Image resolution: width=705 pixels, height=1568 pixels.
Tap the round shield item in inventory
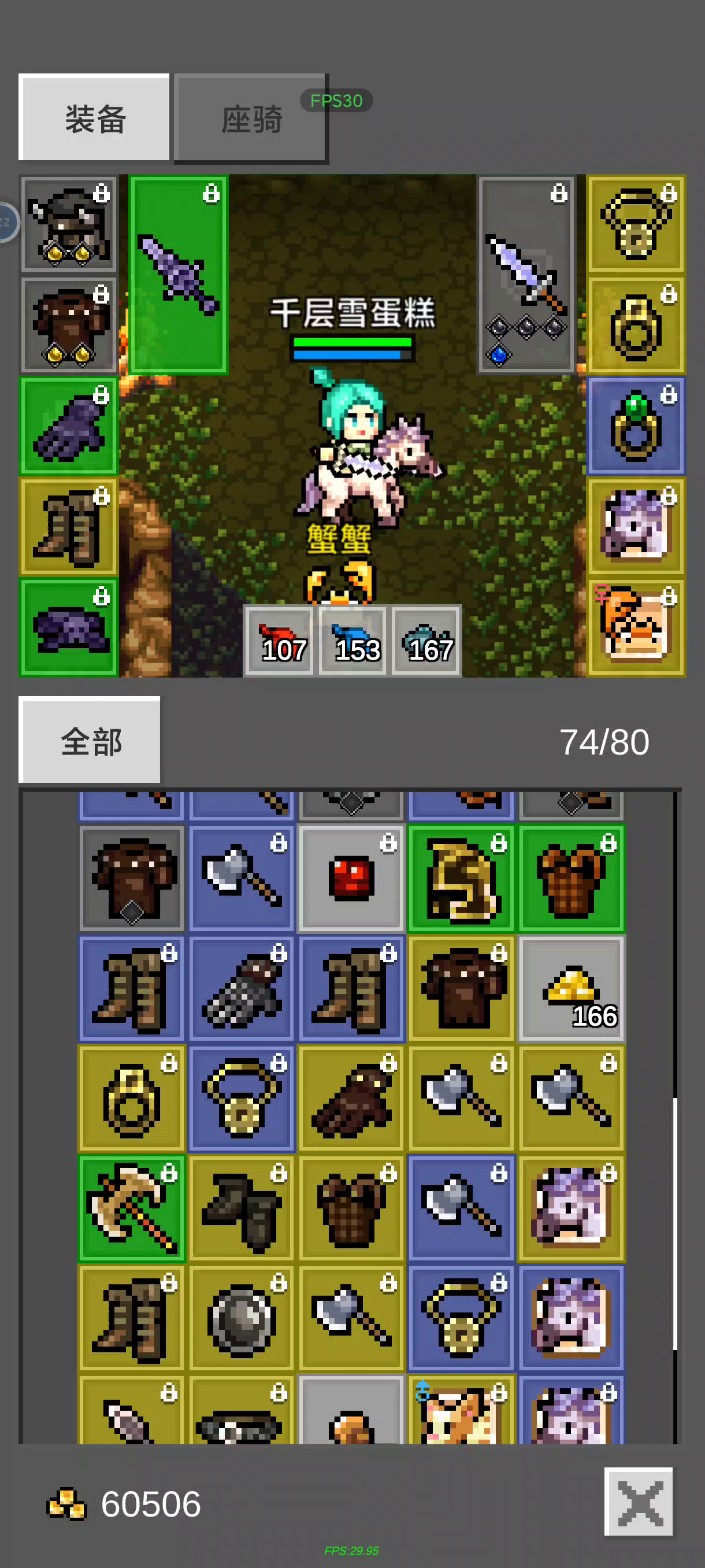point(242,1318)
